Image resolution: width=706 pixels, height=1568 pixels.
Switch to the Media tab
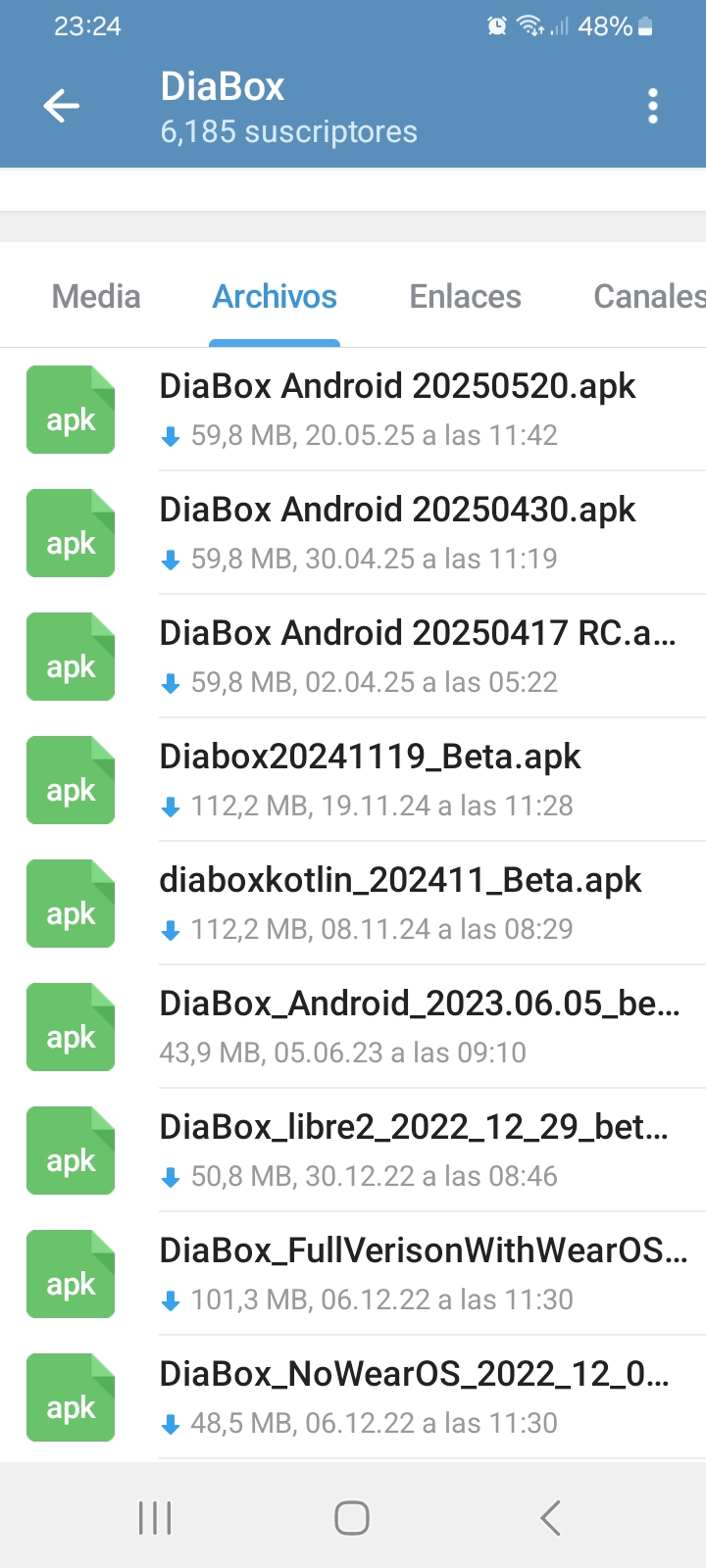click(96, 297)
